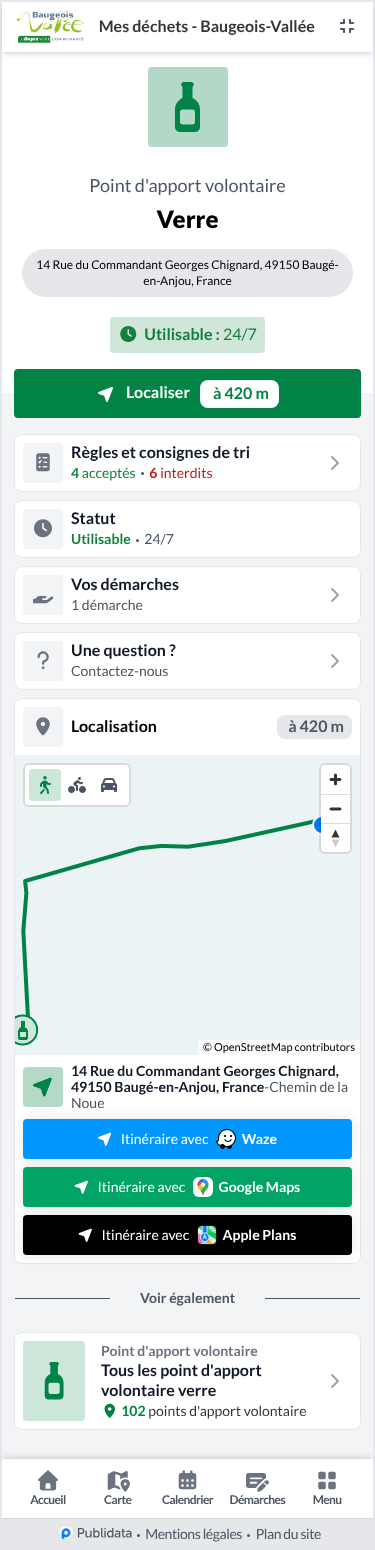The height and width of the screenshot is (1550, 375).
Task: Open Une question ? Contactez-nous
Action: click(x=187, y=660)
